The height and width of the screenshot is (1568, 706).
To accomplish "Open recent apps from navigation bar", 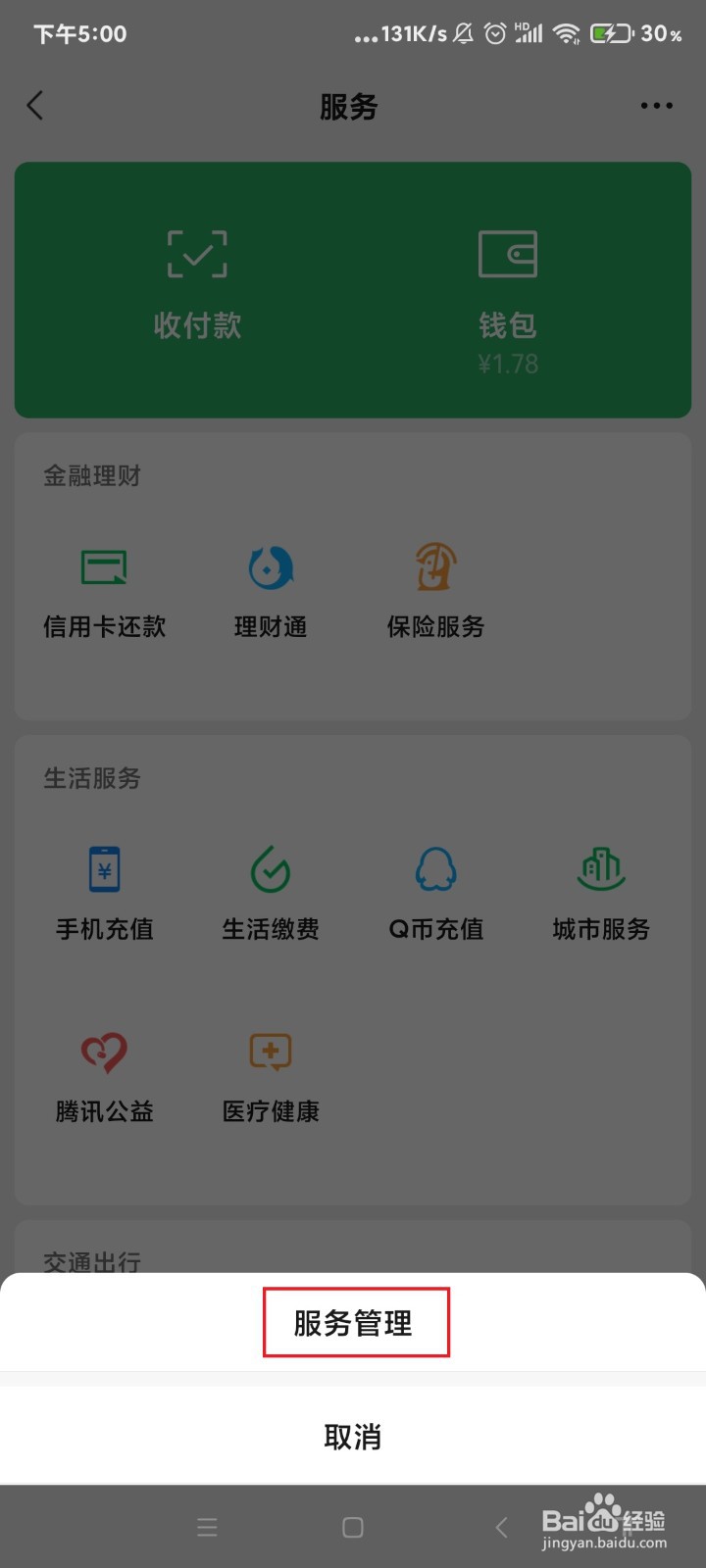I will pyautogui.click(x=207, y=1527).
